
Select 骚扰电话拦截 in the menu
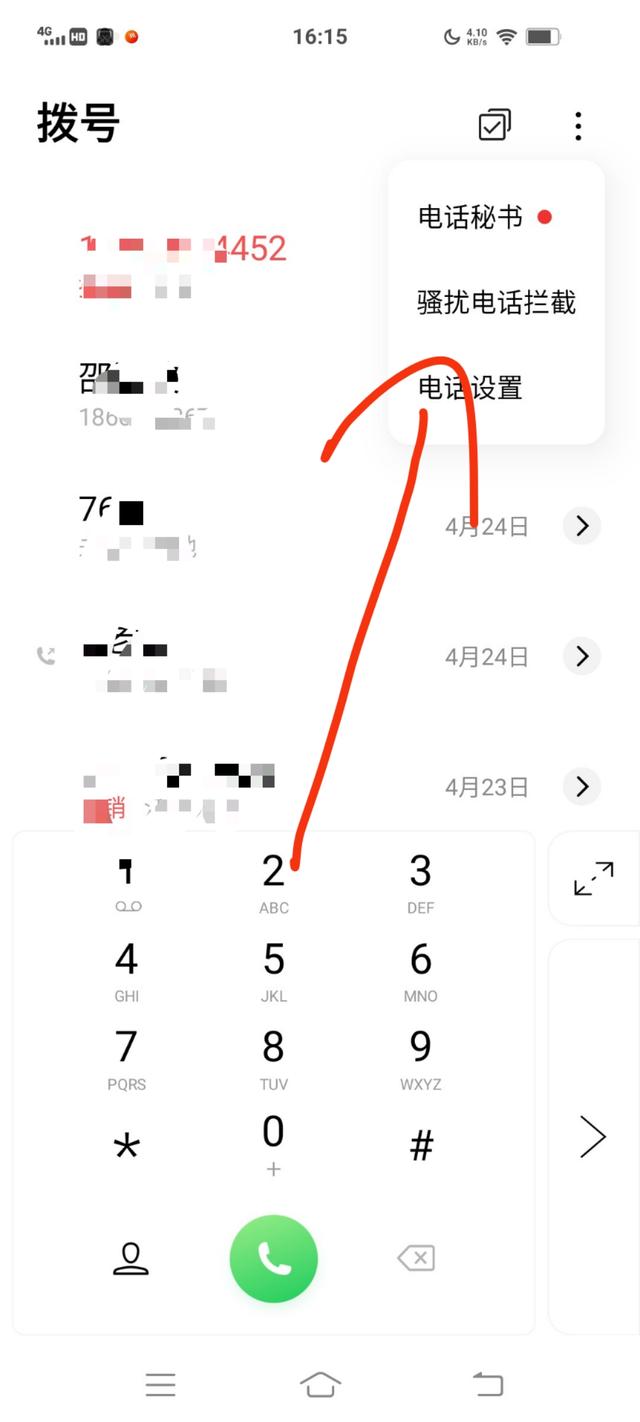(x=496, y=302)
